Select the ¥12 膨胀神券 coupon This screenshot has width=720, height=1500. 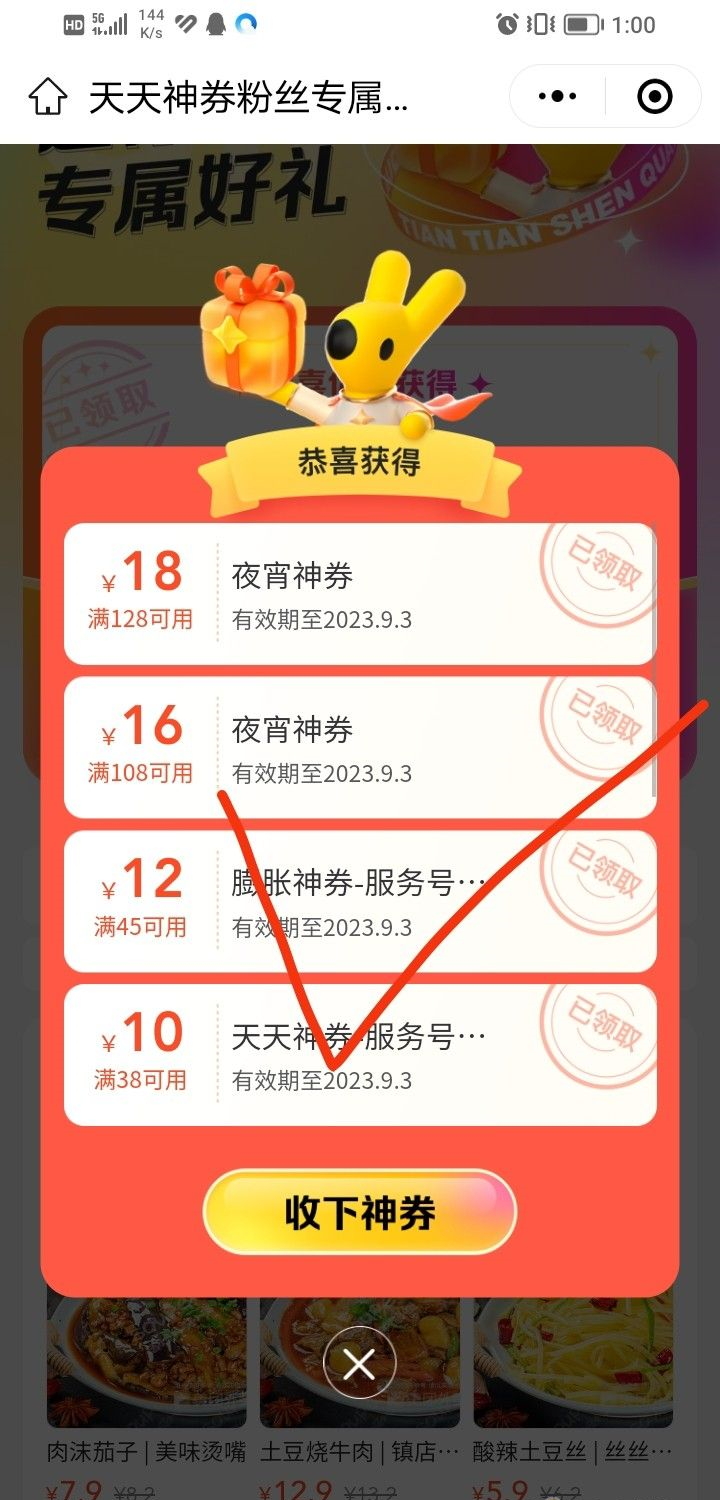click(360, 901)
